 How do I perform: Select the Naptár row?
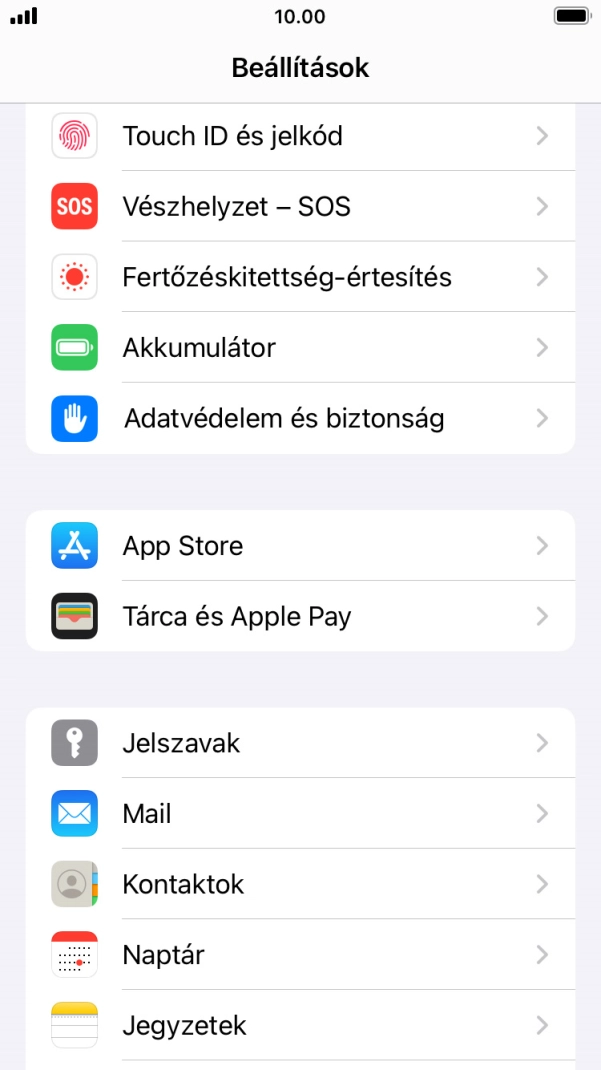click(x=300, y=955)
